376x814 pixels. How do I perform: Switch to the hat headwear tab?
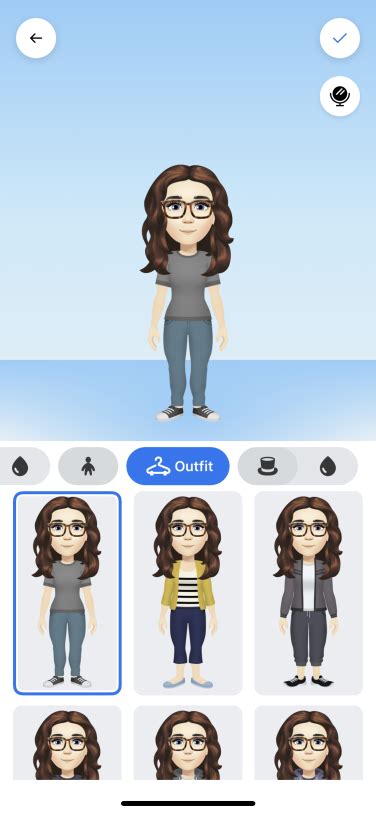[x=268, y=466]
